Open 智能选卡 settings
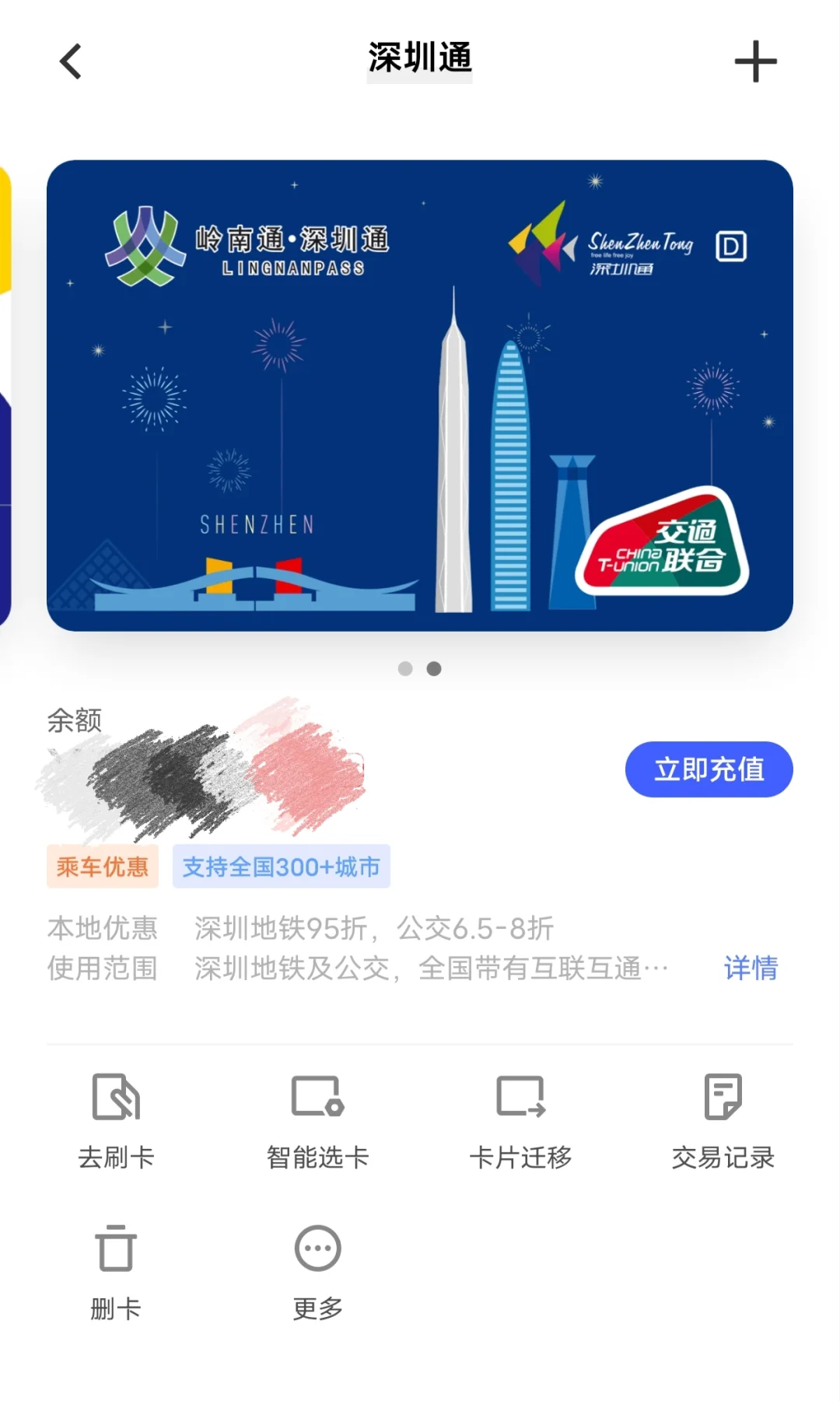The width and height of the screenshot is (840, 1401). tap(317, 1120)
